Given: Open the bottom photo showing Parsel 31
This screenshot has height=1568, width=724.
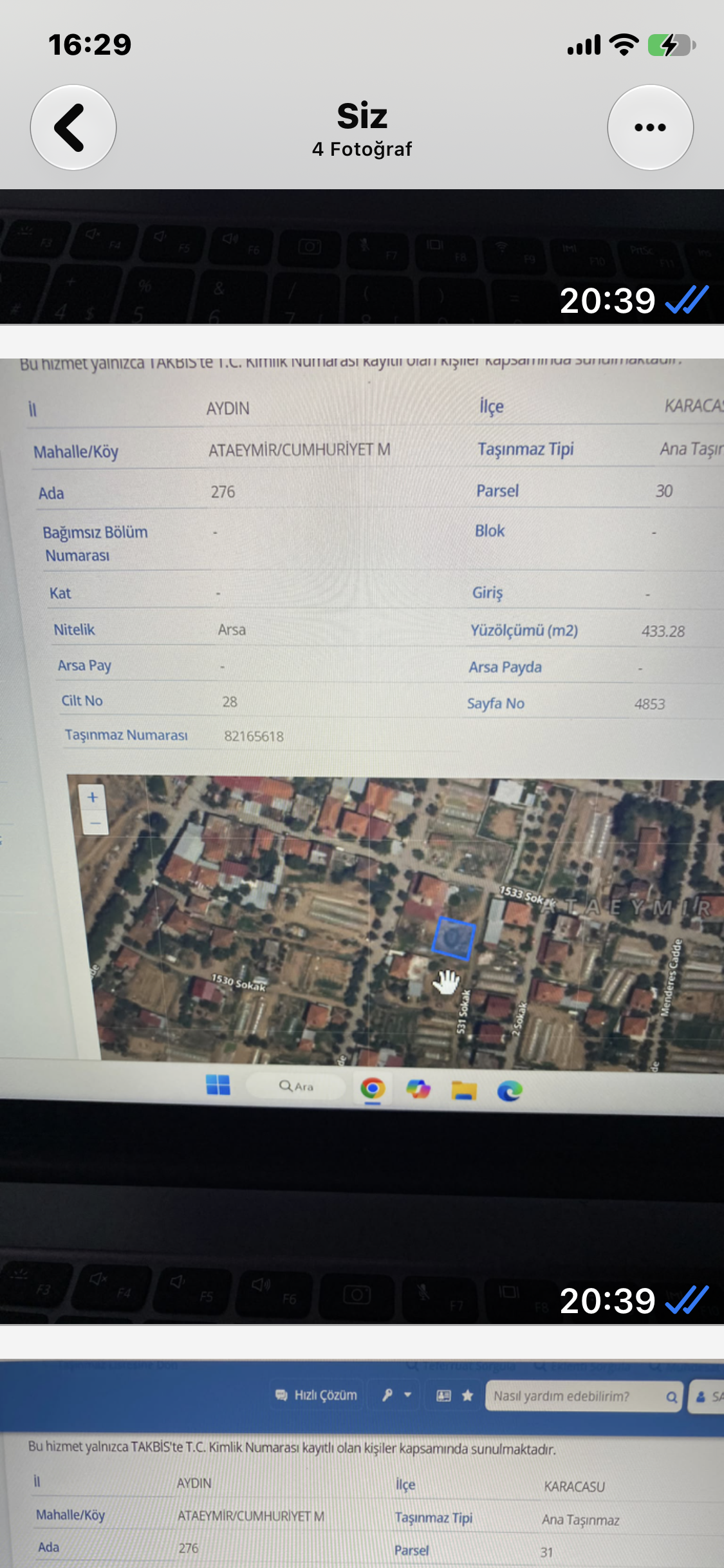Looking at the screenshot, I should click(362, 1464).
